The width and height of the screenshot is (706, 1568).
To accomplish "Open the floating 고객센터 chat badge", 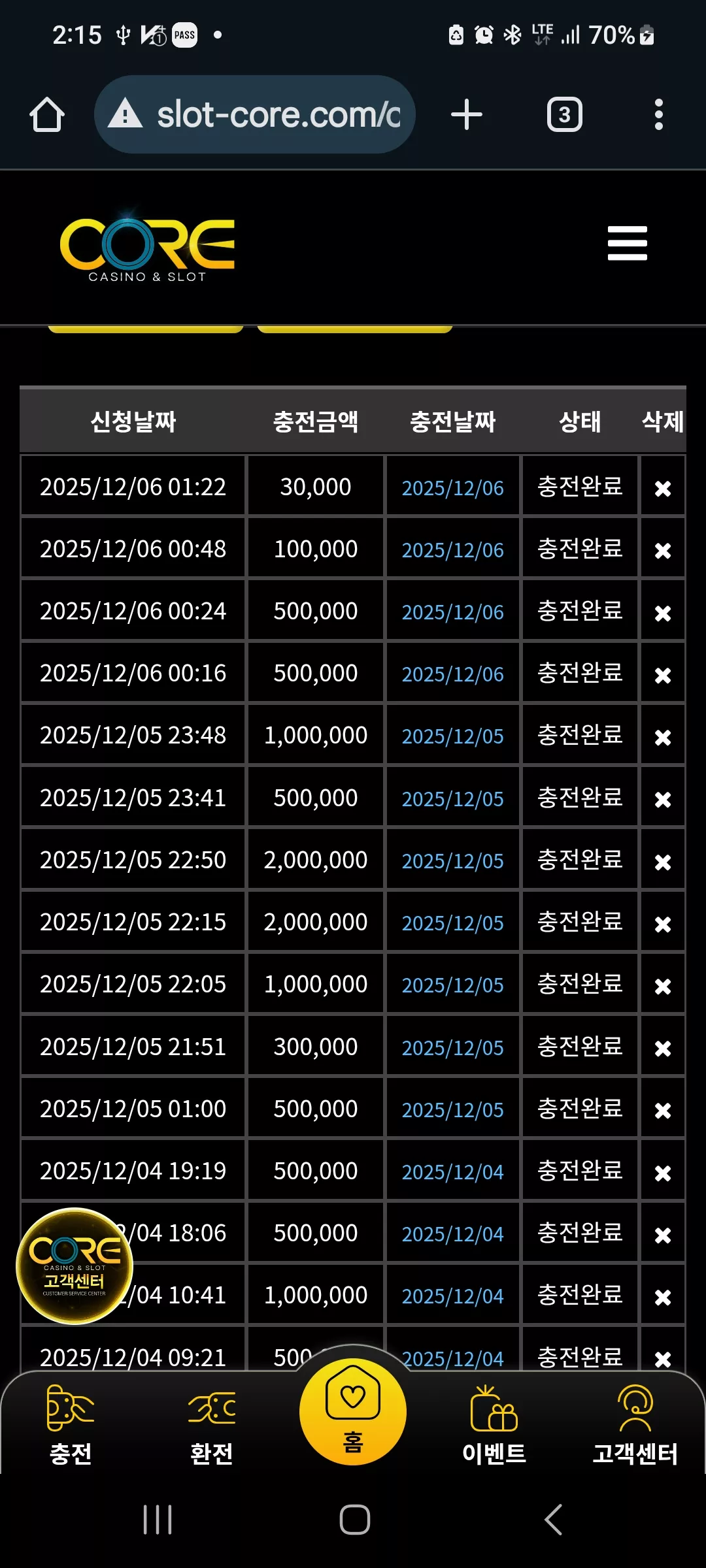I will (75, 1266).
